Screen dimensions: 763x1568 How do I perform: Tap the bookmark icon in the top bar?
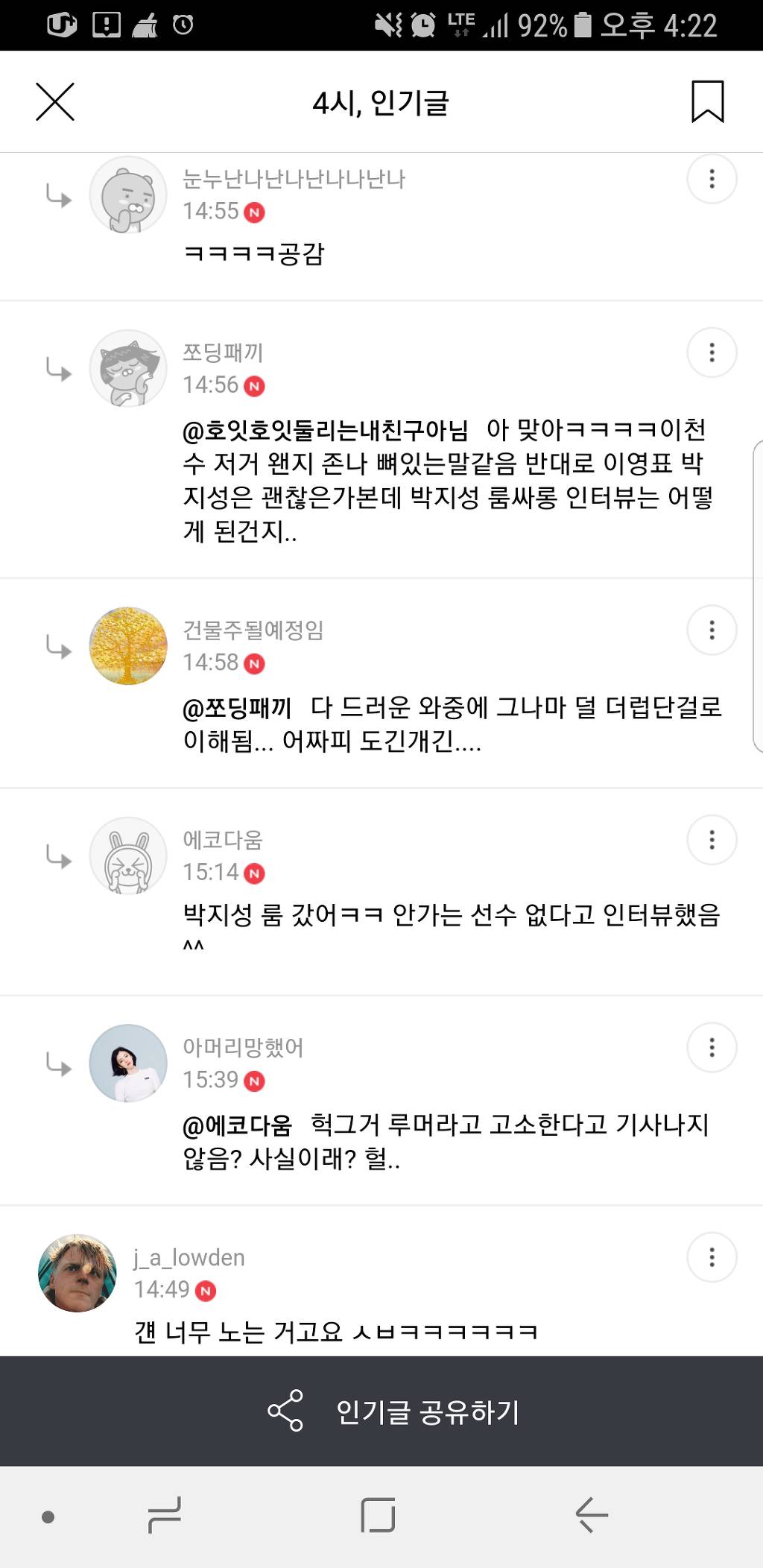[x=708, y=102]
